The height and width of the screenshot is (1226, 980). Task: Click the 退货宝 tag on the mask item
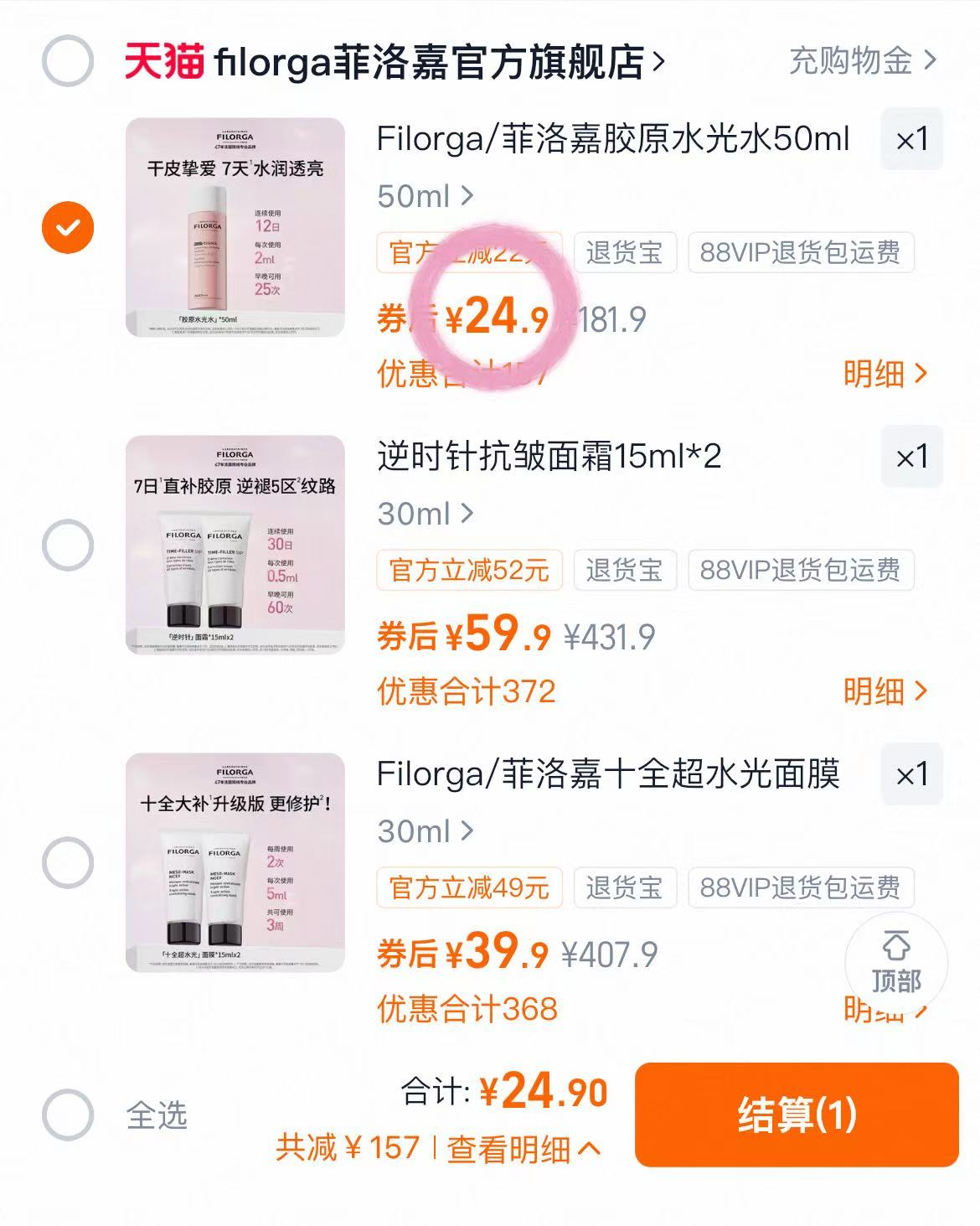pyautogui.click(x=627, y=888)
